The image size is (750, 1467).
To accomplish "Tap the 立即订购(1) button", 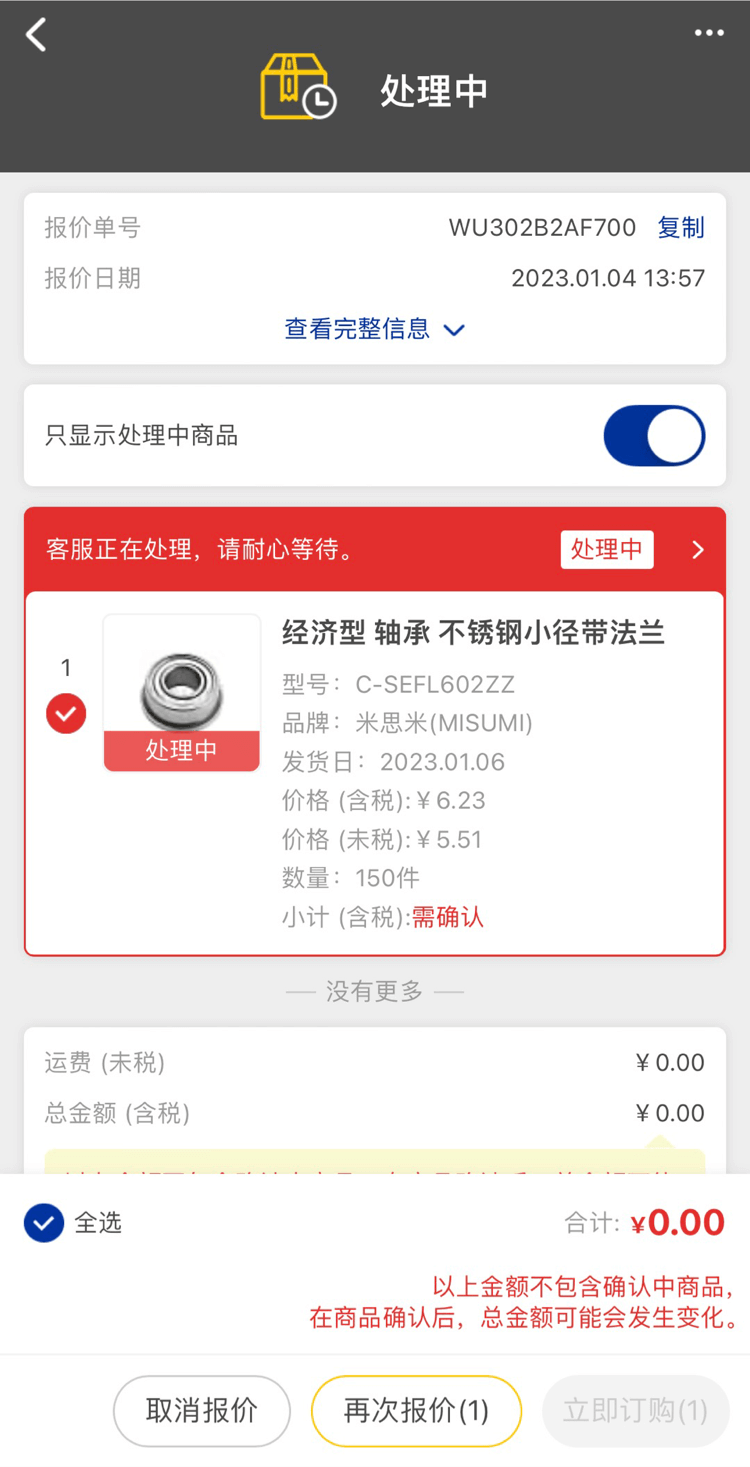I will click(635, 1411).
